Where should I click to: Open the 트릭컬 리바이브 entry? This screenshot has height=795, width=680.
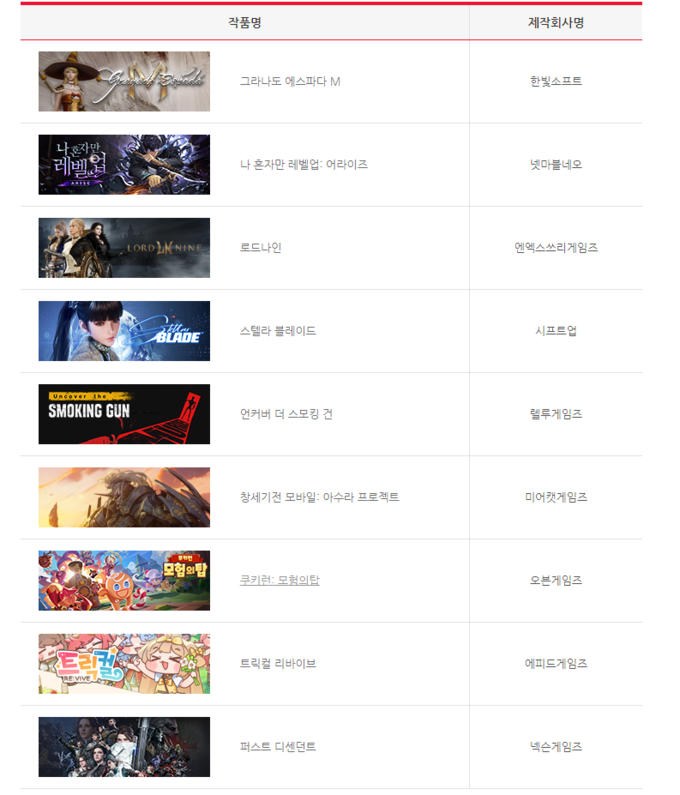277,663
